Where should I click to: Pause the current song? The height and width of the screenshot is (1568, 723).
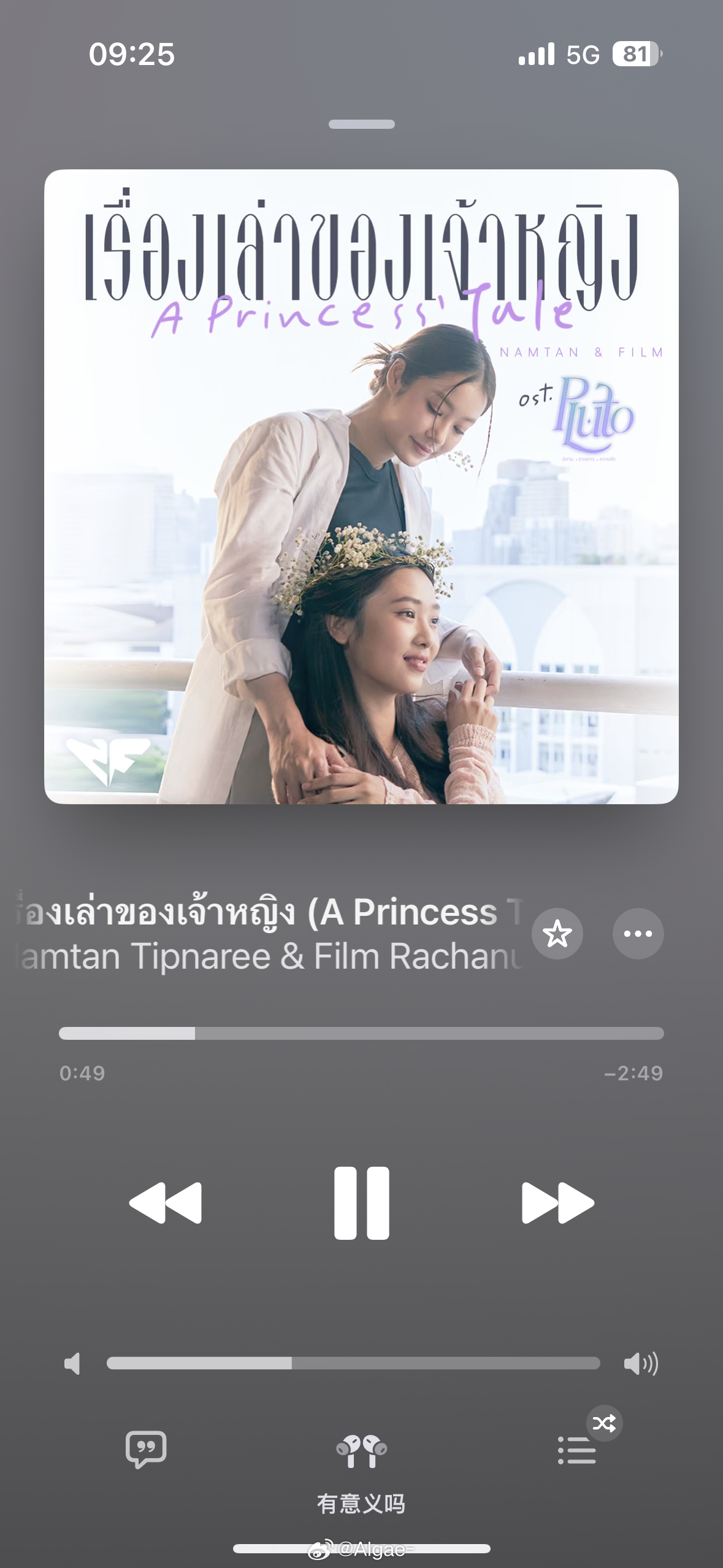pos(362,1203)
